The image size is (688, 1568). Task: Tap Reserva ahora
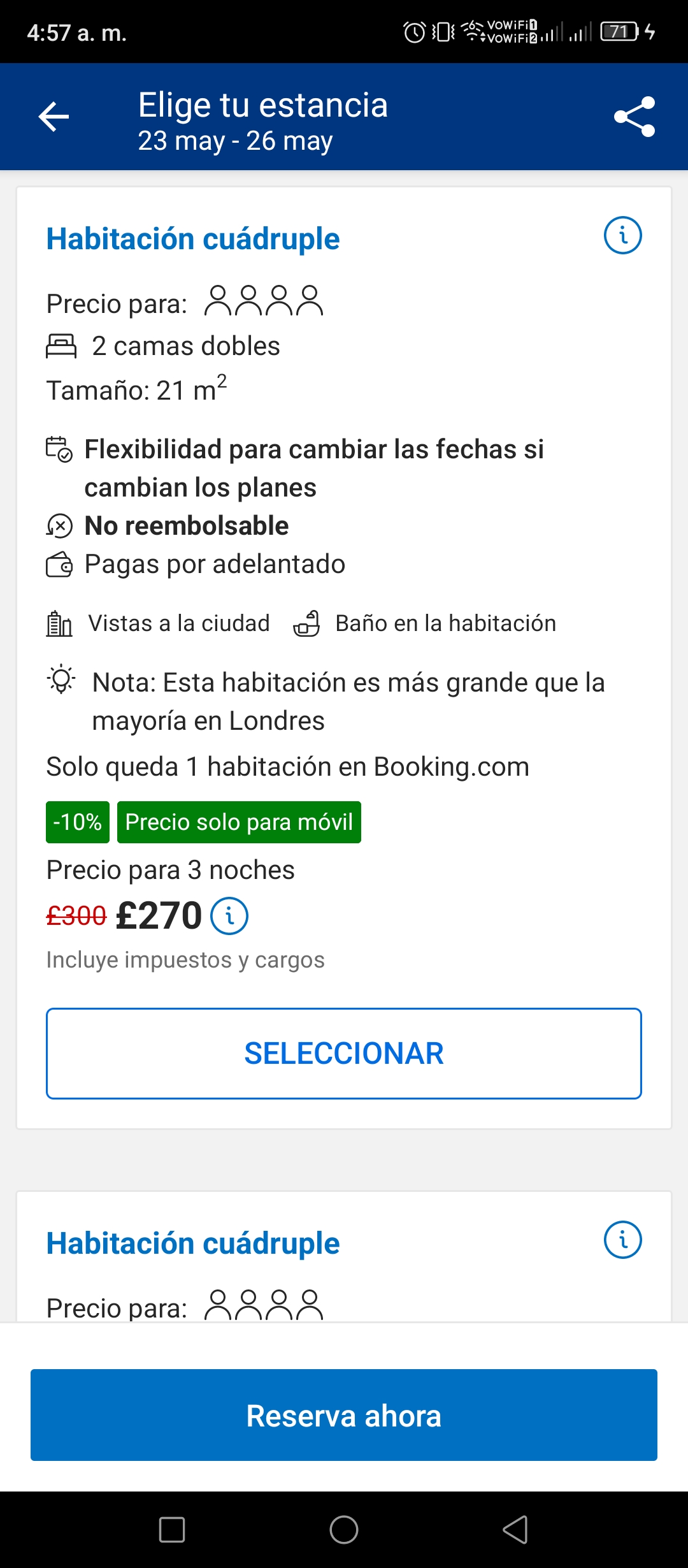(344, 1415)
